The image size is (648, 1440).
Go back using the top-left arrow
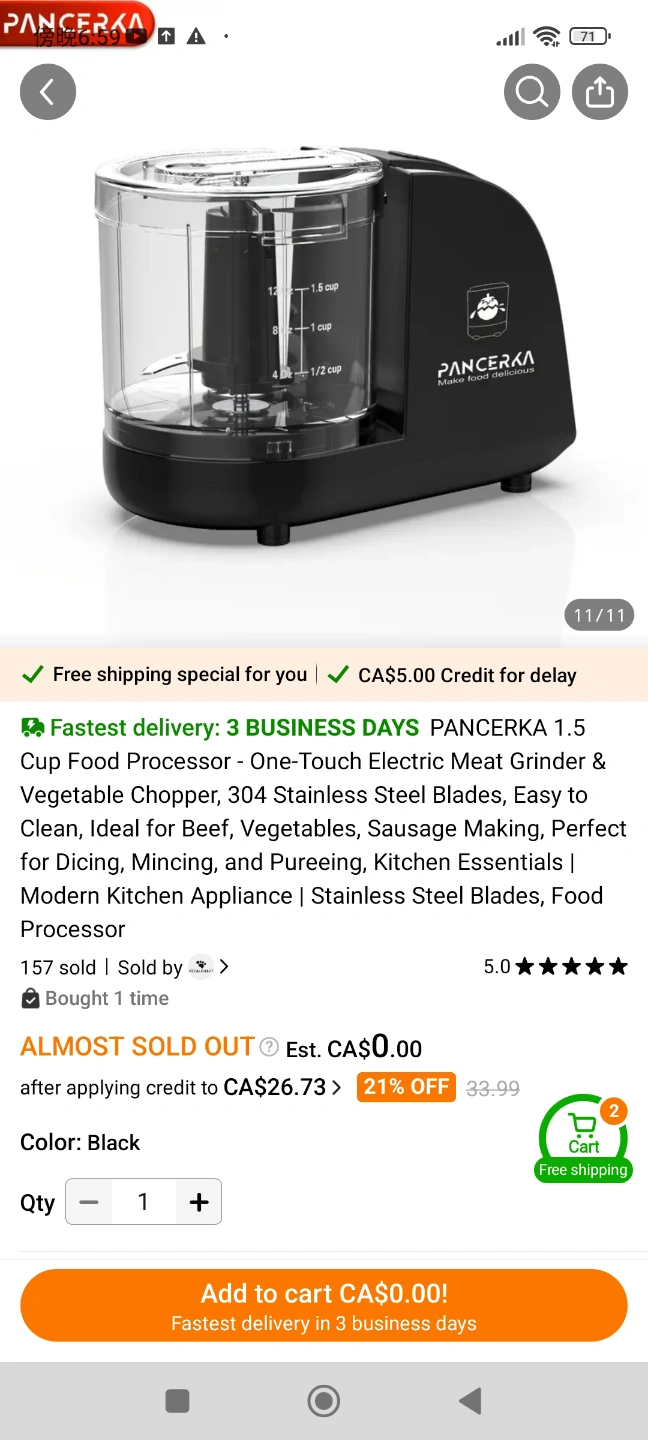tap(47, 92)
